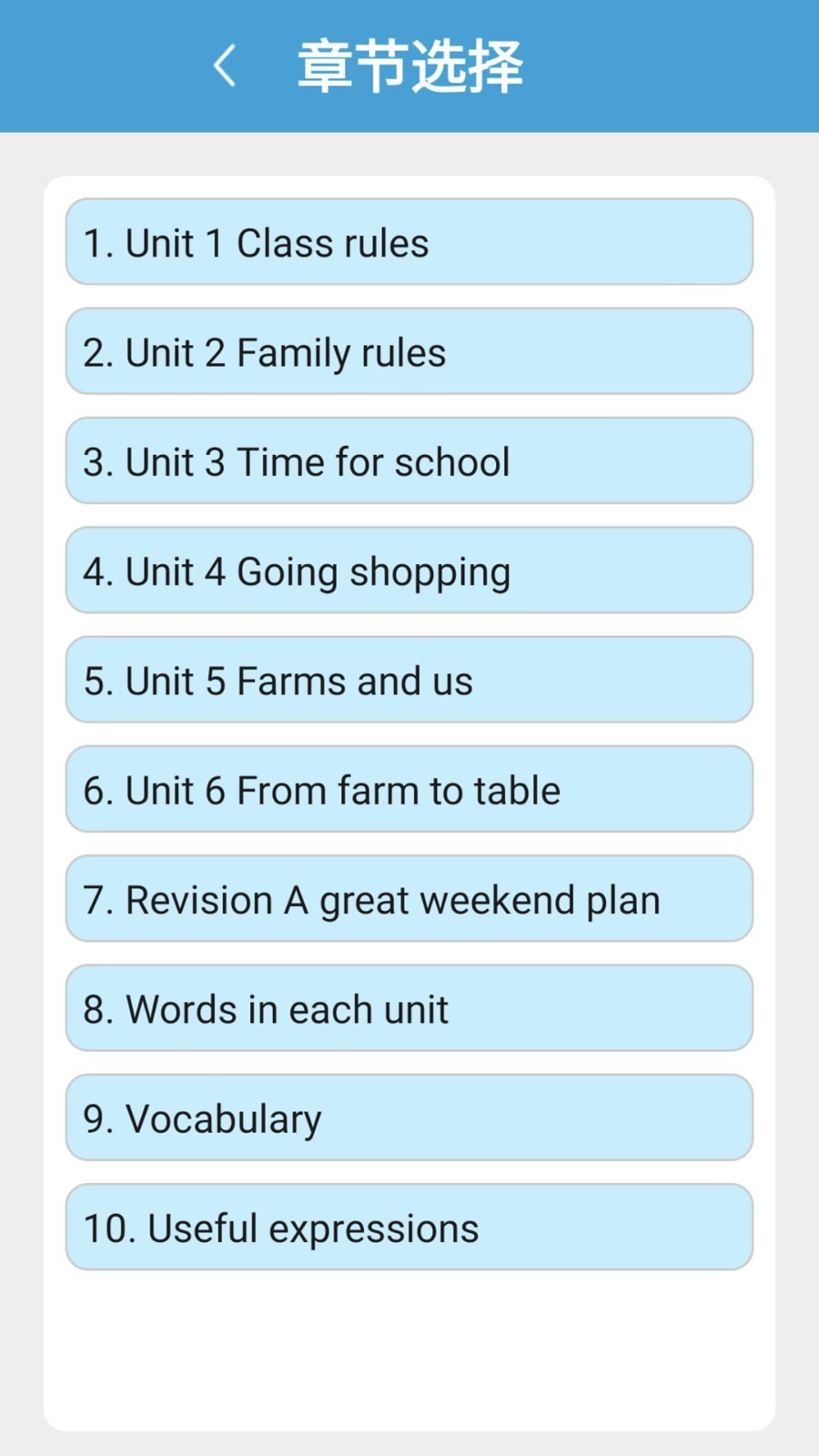Select Unit 6 From farm to table
This screenshot has height=1456, width=819.
[x=409, y=789]
